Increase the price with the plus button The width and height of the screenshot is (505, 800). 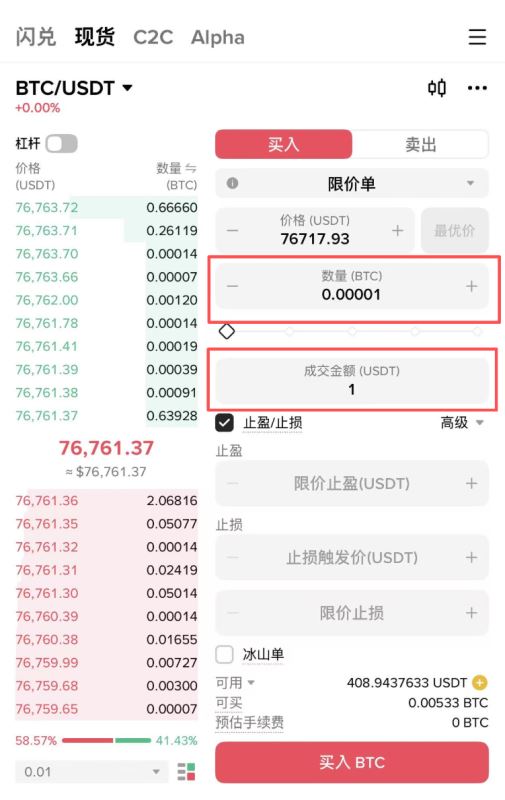397,231
